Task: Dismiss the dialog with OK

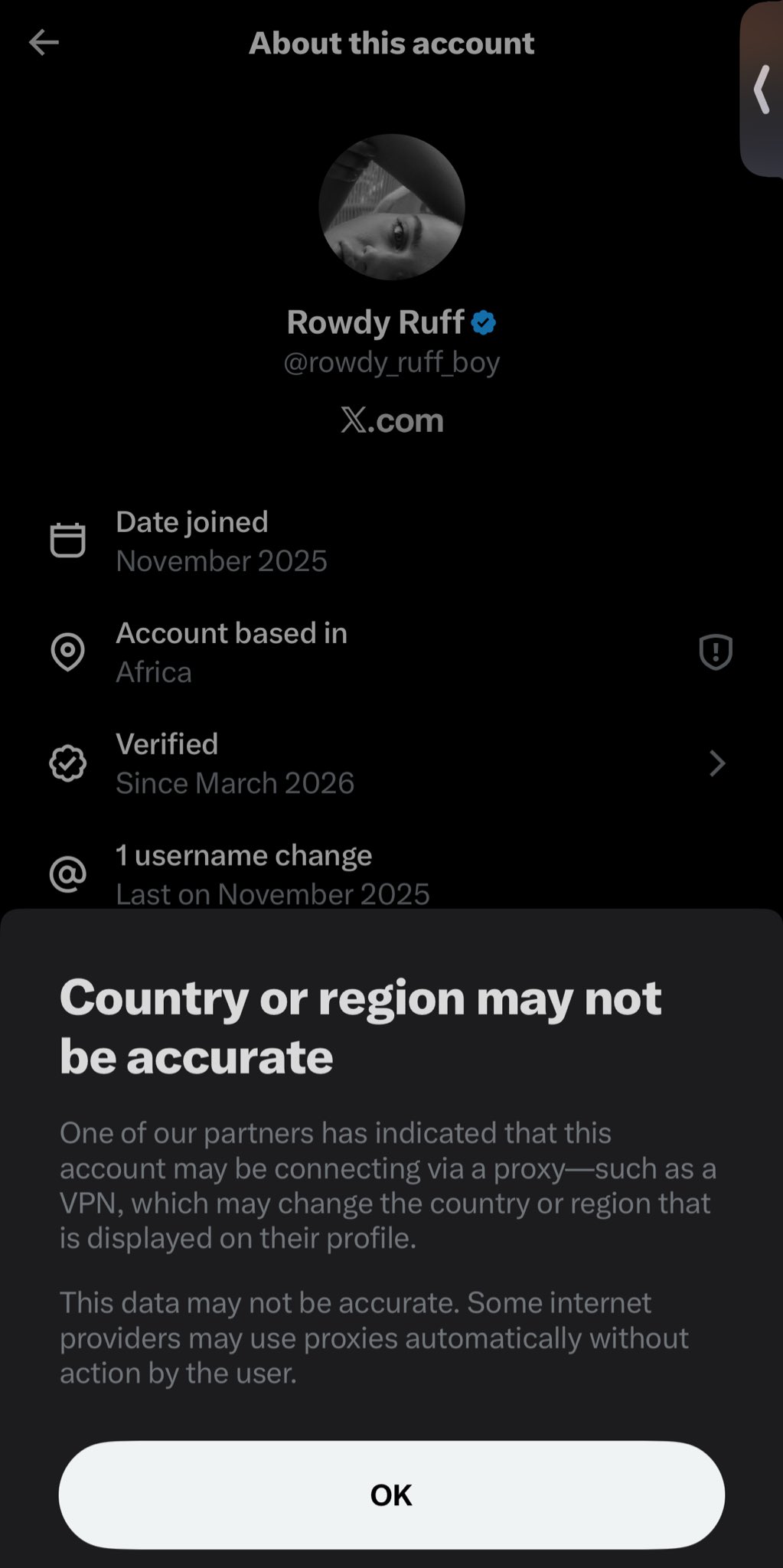Action: pyautogui.click(x=391, y=1494)
